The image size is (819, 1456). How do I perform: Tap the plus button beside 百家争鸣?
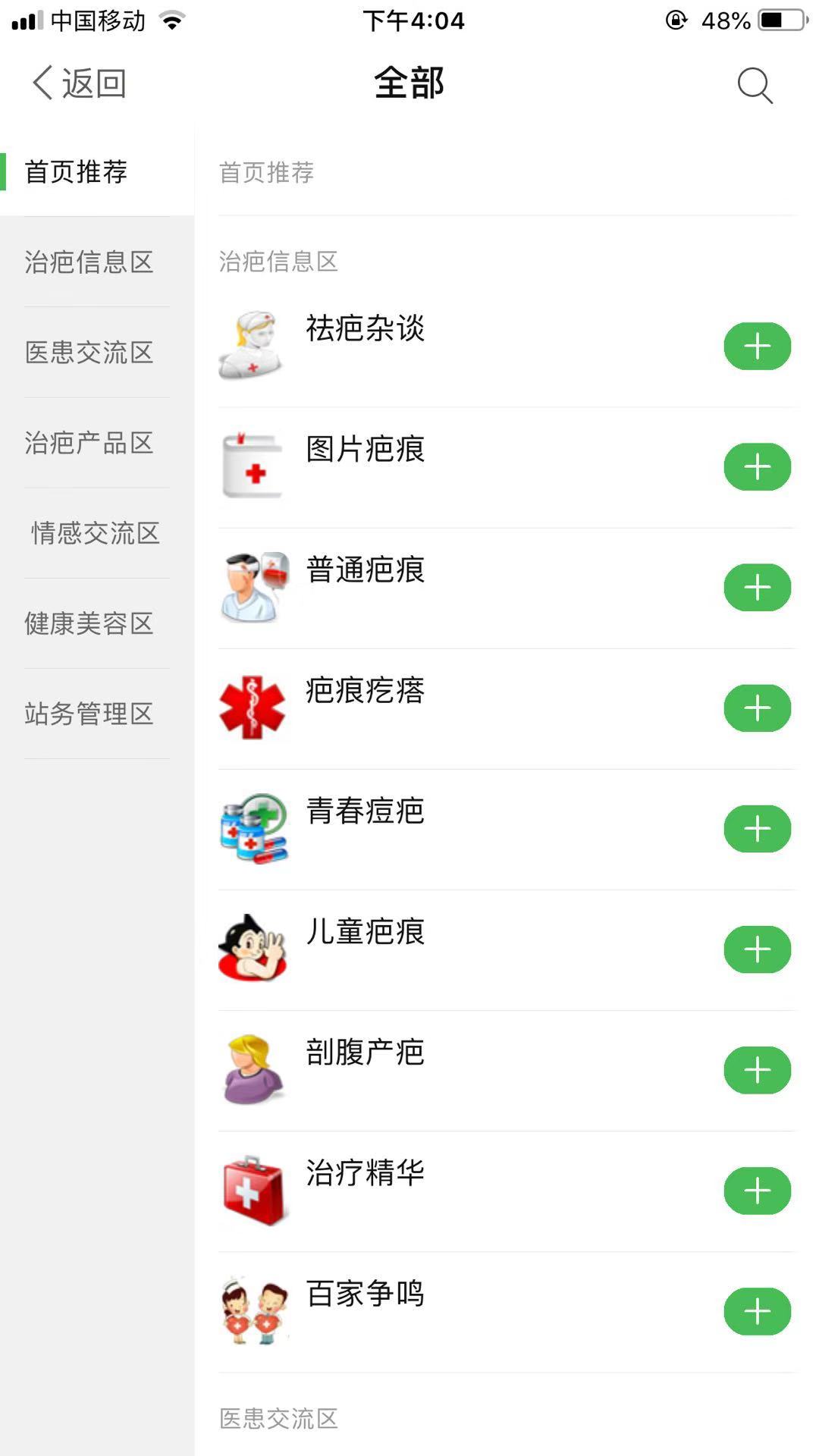click(757, 1311)
